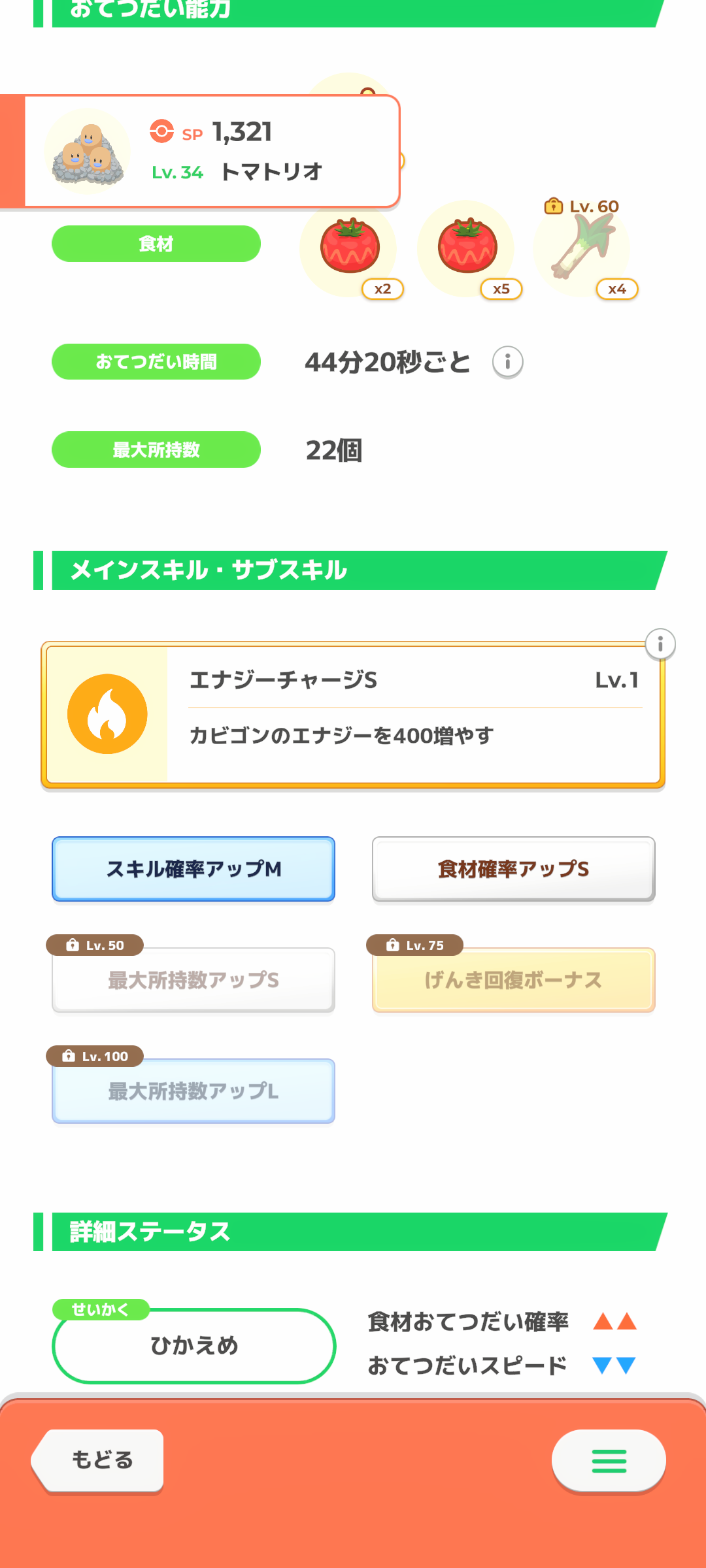
Task: Open the green hamburger menu
Action: coord(609,1461)
